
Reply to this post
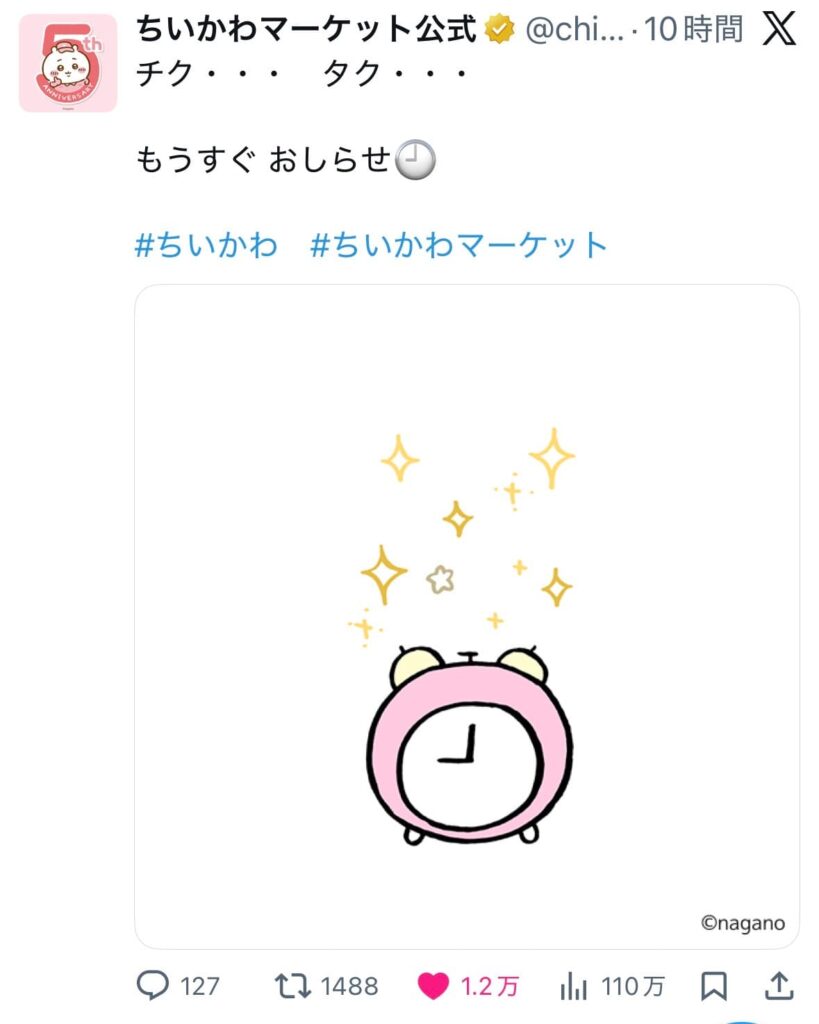coord(153,987)
